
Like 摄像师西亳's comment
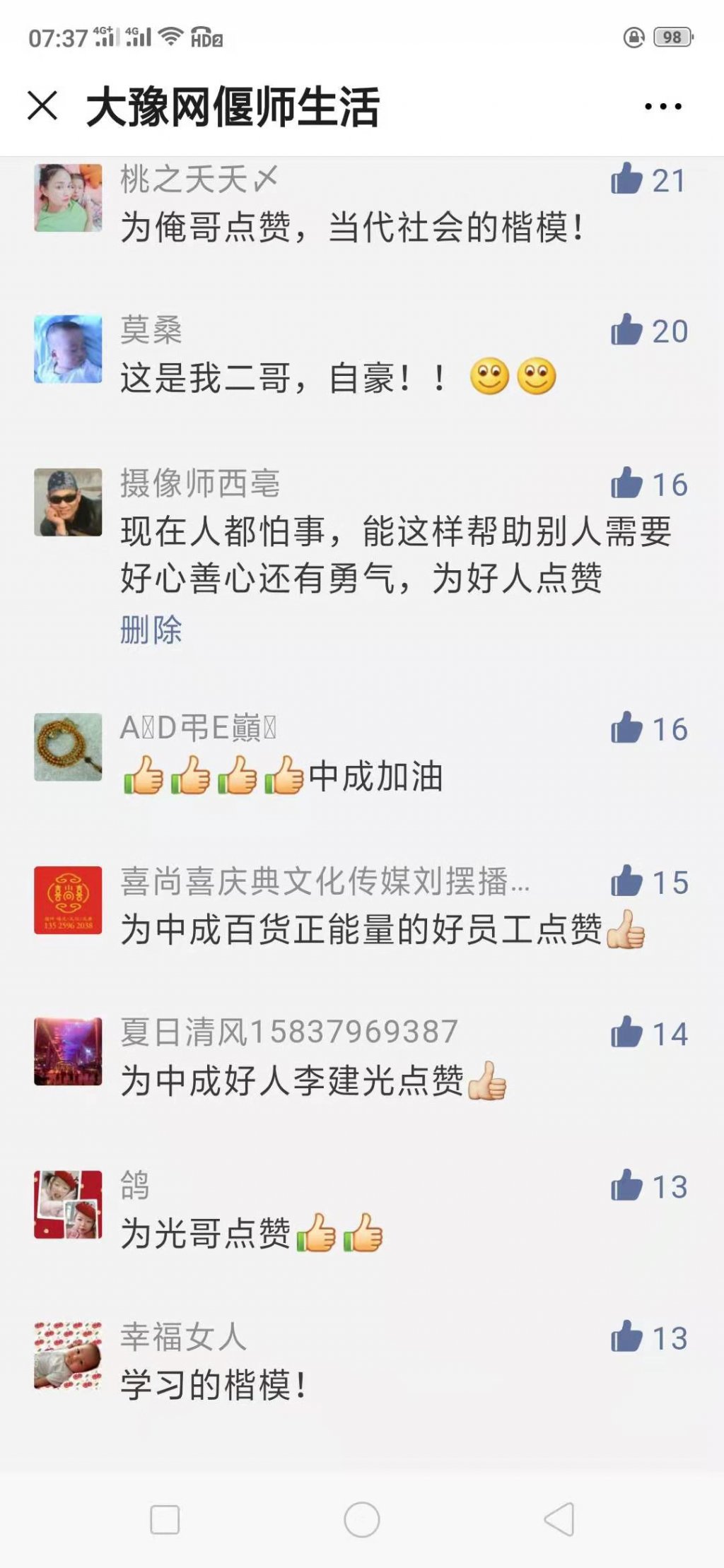pos(627,483)
